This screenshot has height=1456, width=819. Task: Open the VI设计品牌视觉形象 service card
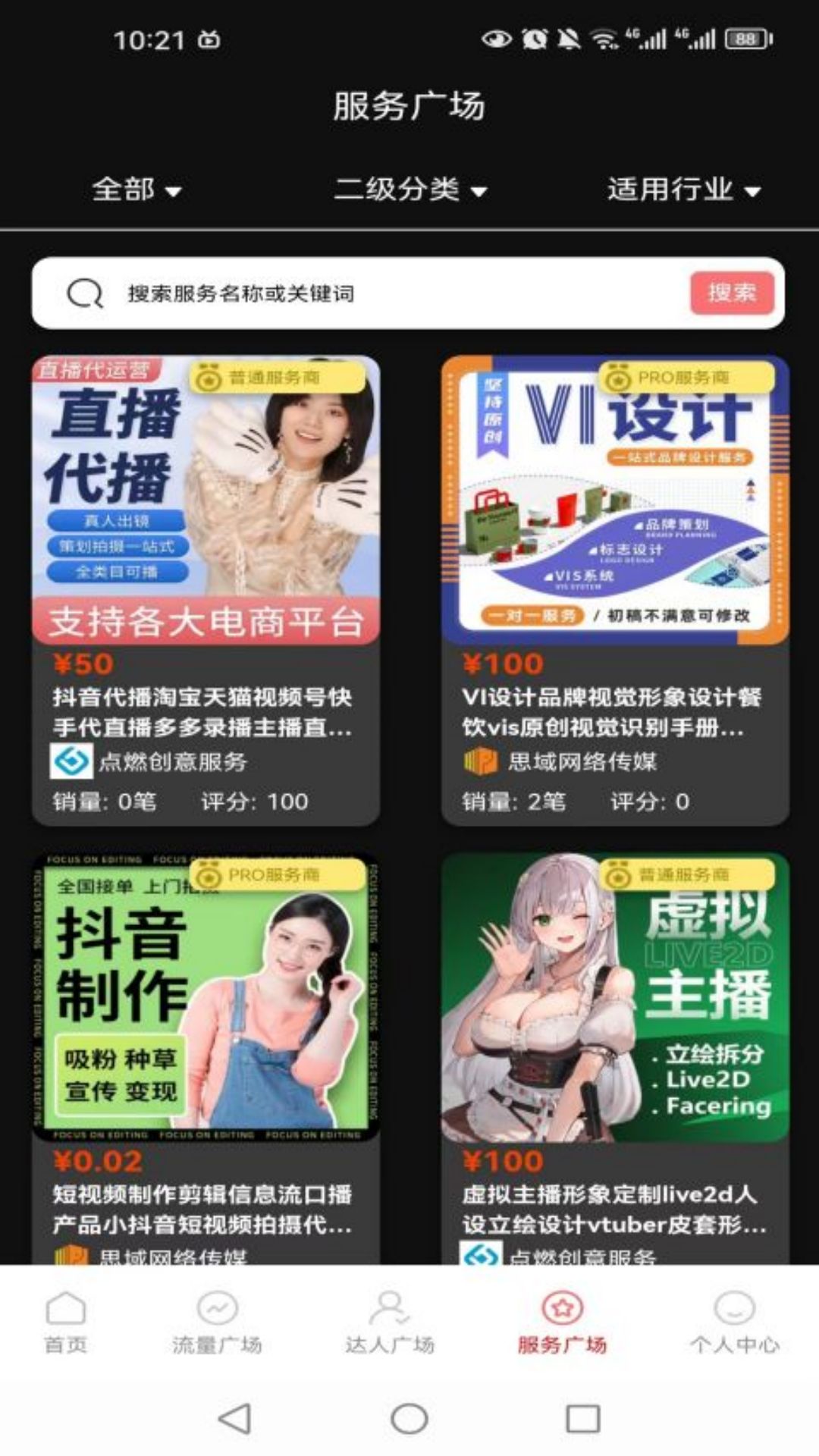[x=615, y=590]
